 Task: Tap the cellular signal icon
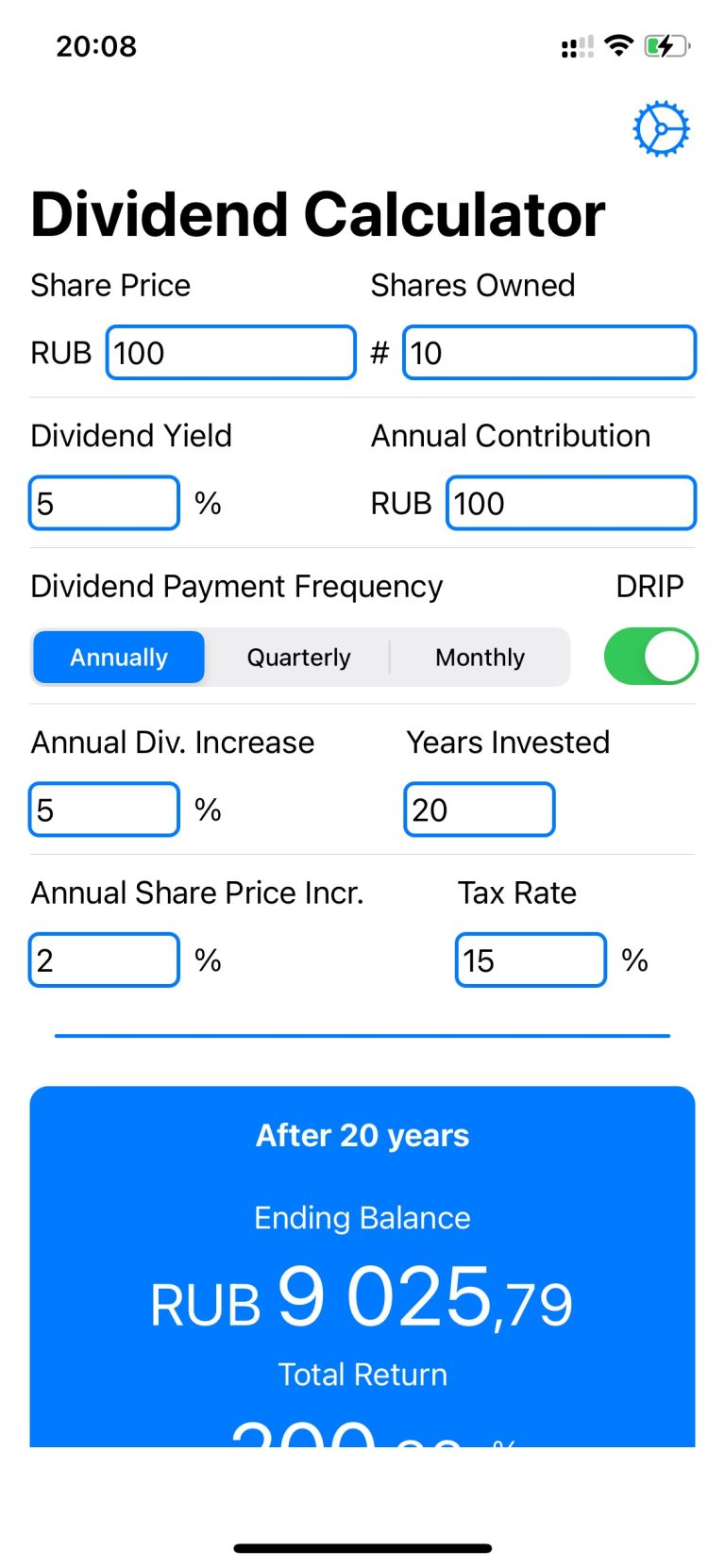point(575,45)
